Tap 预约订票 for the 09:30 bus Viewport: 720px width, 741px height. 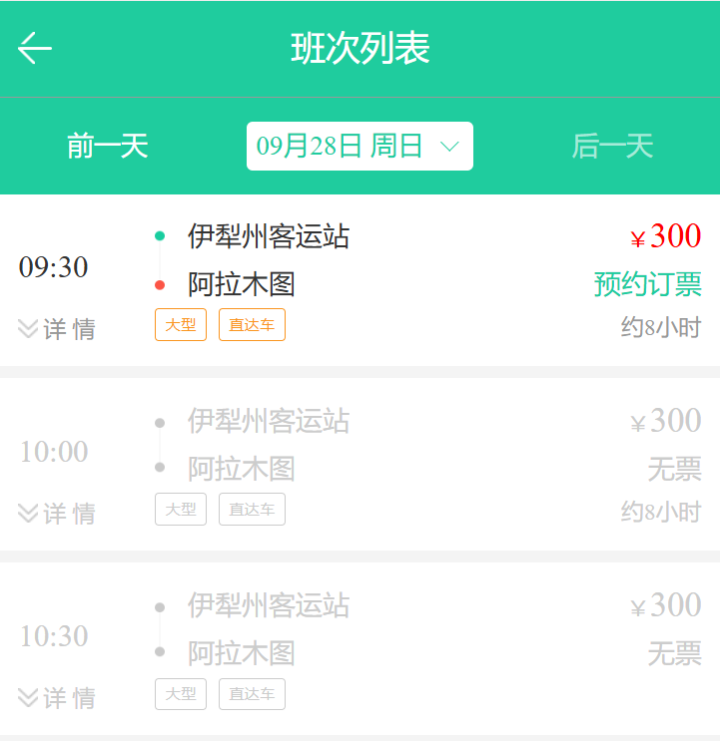point(647,284)
